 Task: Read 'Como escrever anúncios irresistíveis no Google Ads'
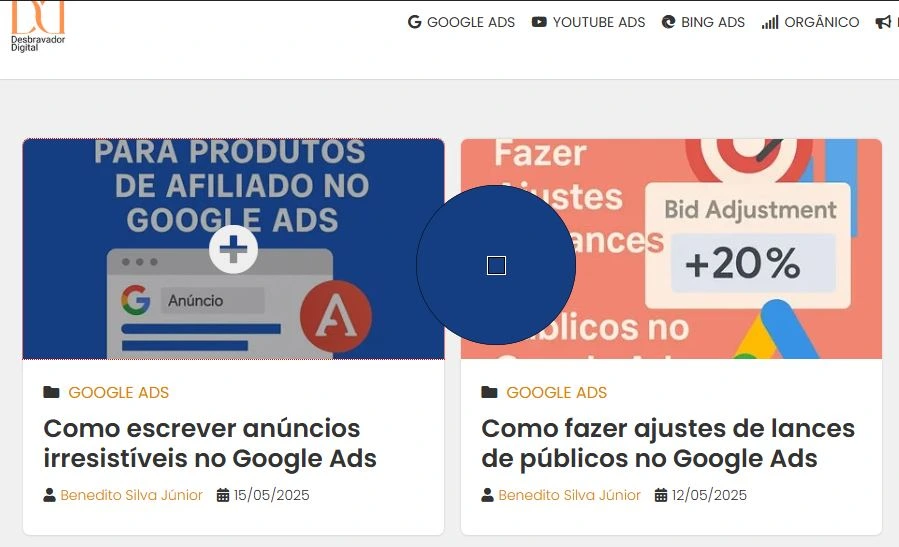click(x=210, y=443)
